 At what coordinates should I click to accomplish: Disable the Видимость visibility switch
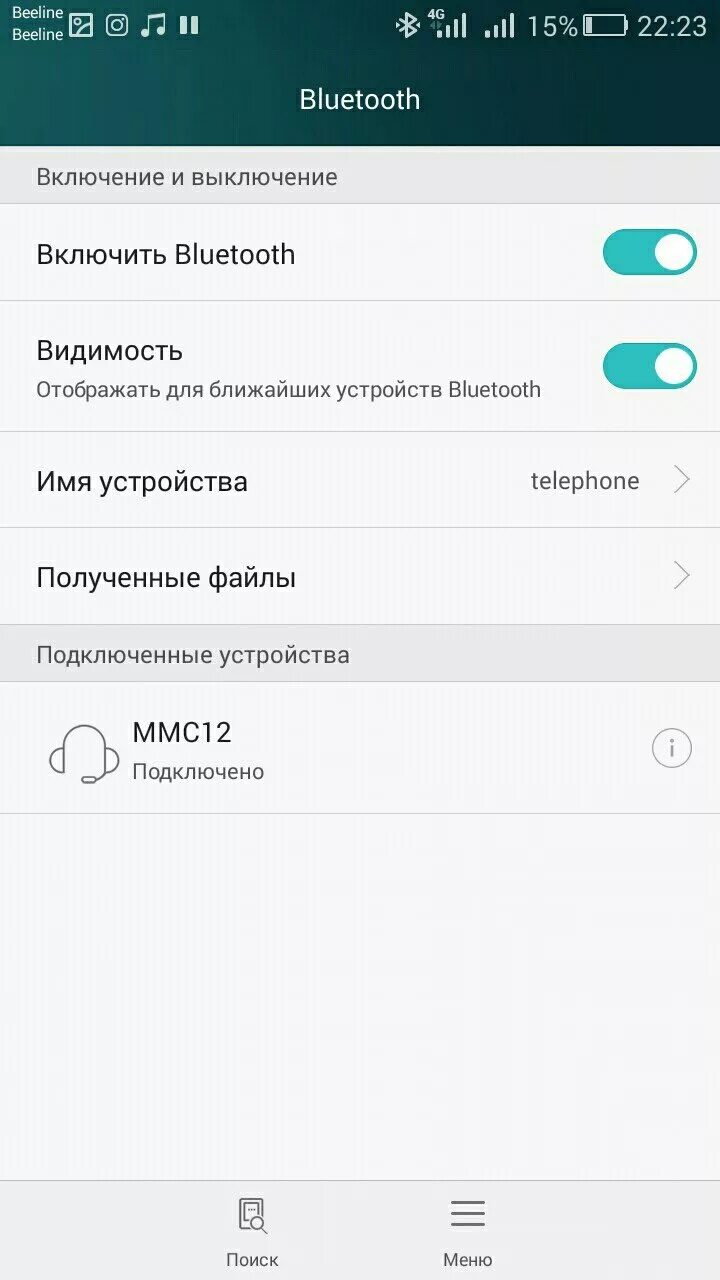click(x=649, y=366)
